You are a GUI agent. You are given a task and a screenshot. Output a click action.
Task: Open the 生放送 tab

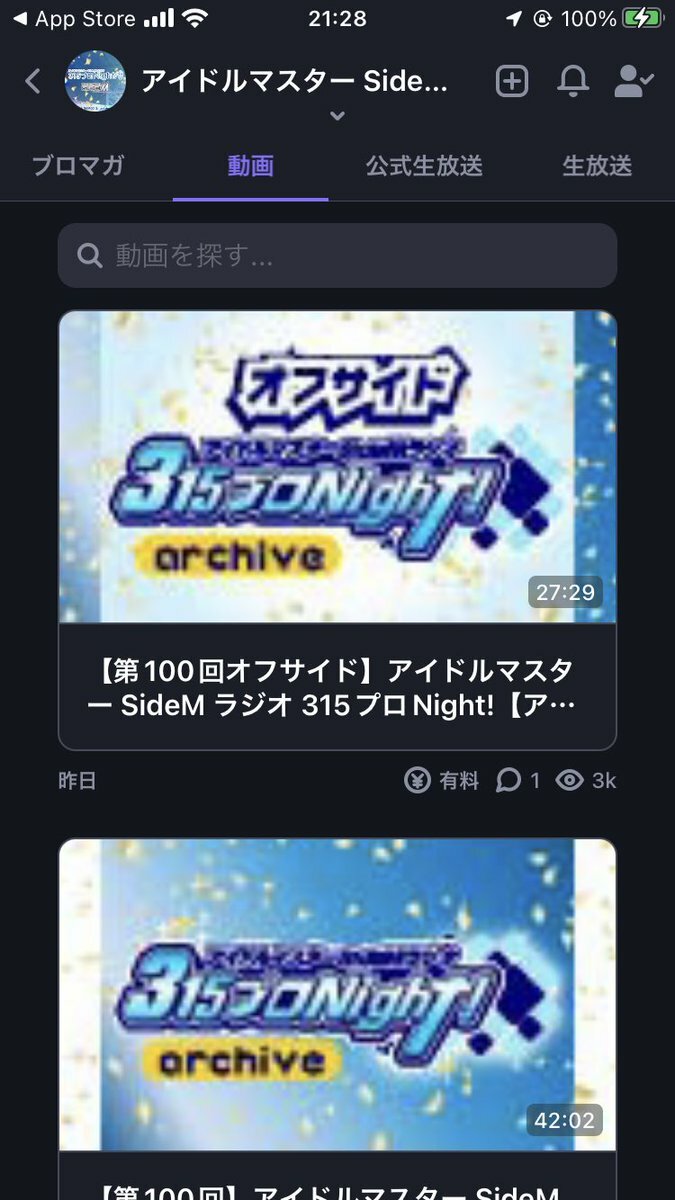597,166
